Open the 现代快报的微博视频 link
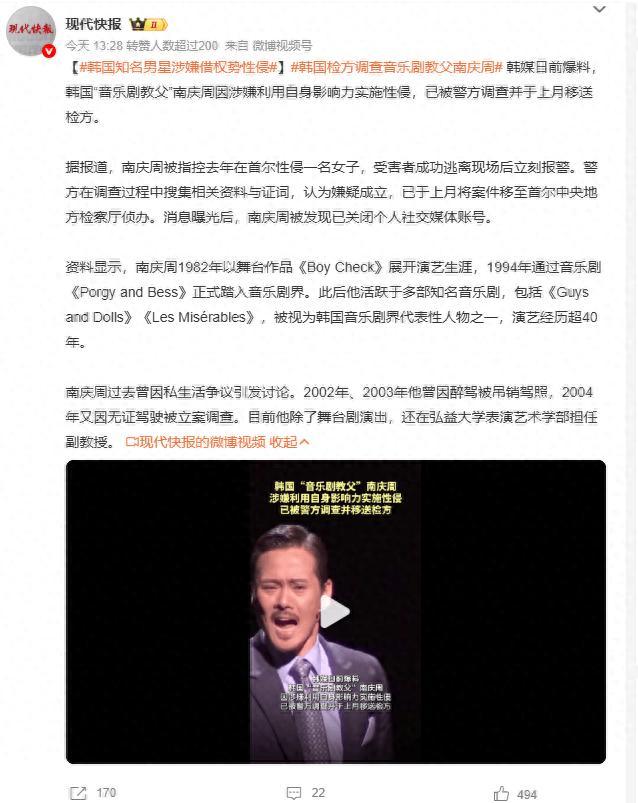Image resolution: width=638 pixels, height=803 pixels. (196, 441)
